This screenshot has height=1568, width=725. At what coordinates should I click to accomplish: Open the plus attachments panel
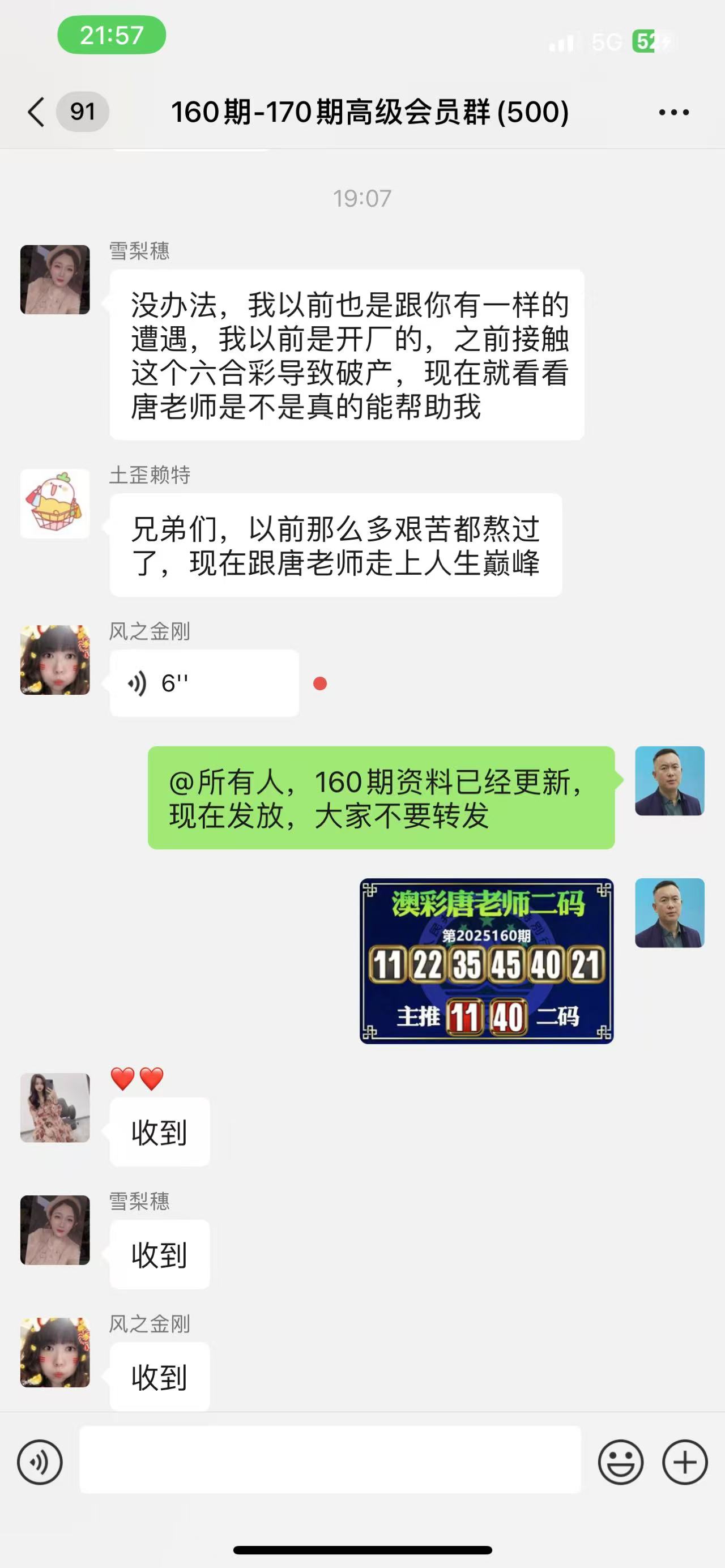684,1462
